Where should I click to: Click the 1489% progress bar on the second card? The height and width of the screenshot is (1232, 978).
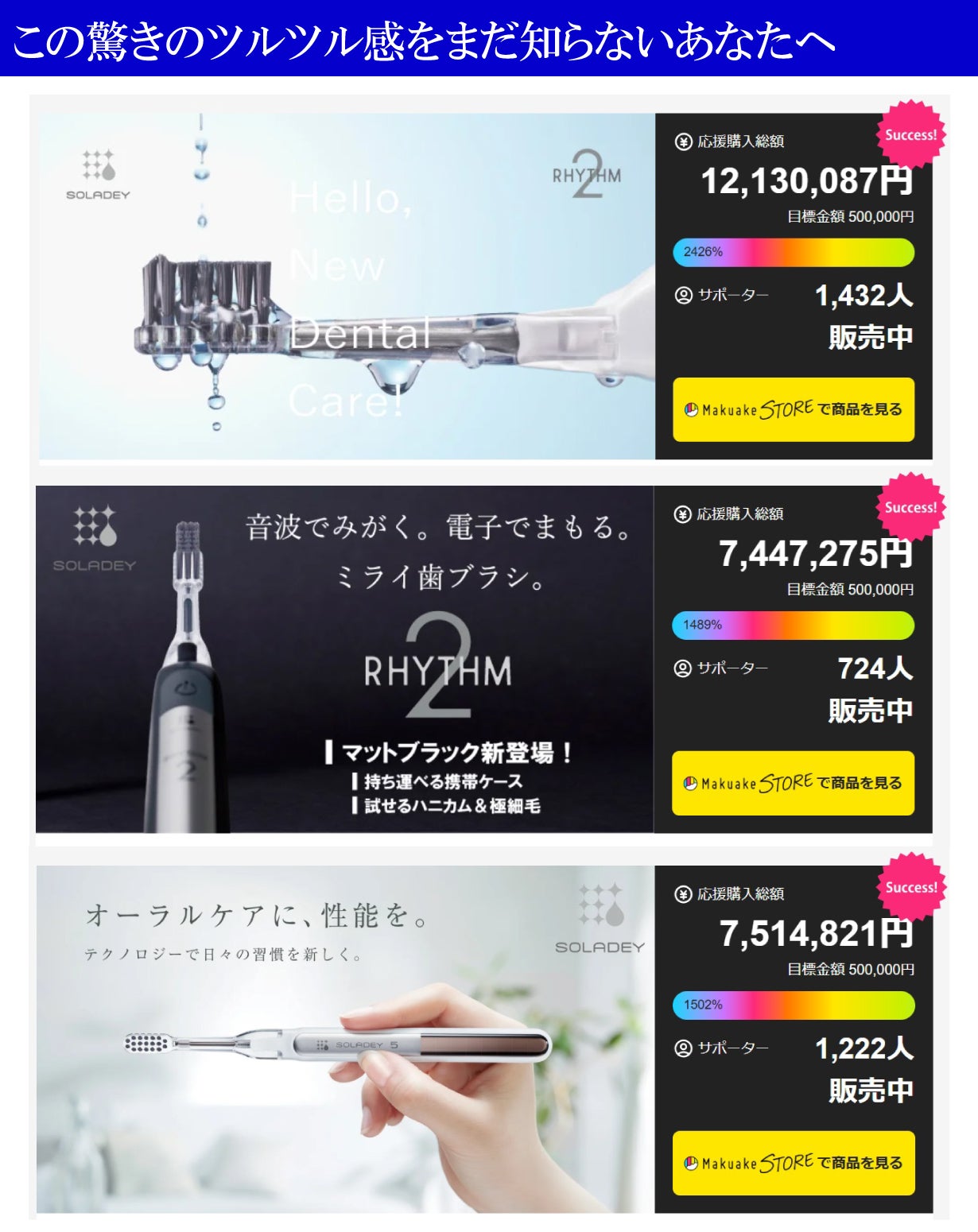pyautogui.click(x=795, y=626)
